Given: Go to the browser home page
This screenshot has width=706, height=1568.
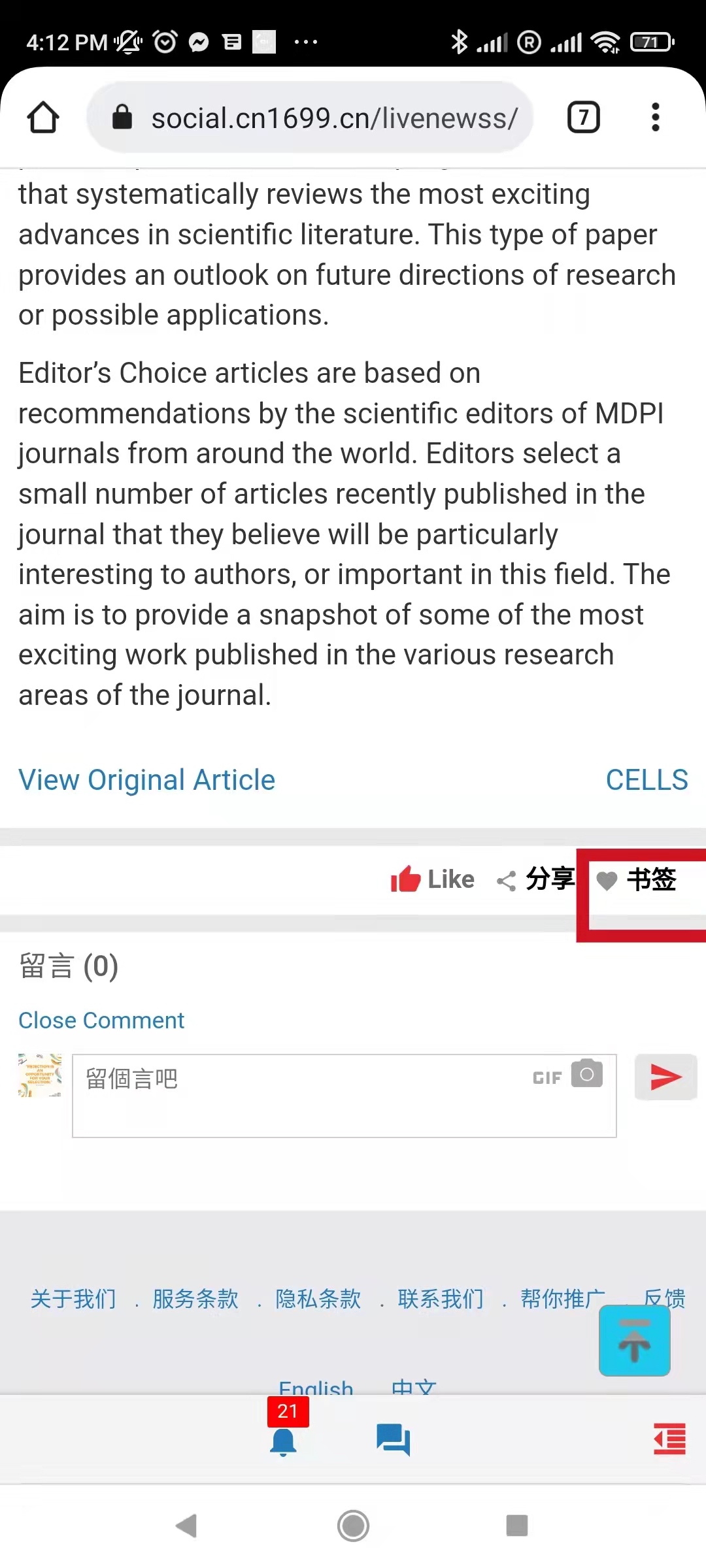Looking at the screenshot, I should [43, 118].
